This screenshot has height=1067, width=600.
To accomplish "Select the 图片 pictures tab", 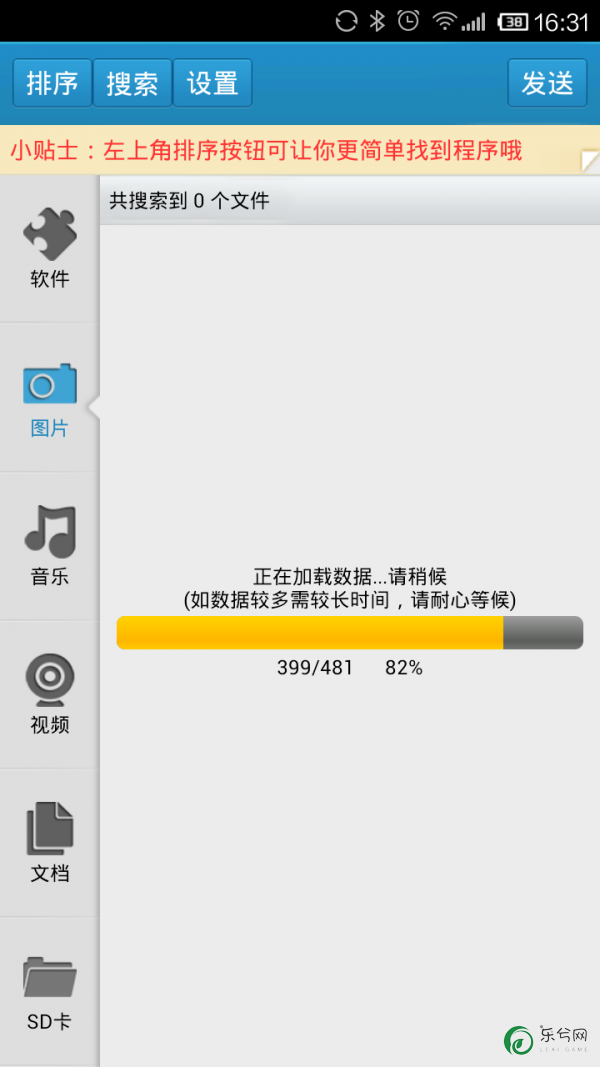I will (49, 399).
